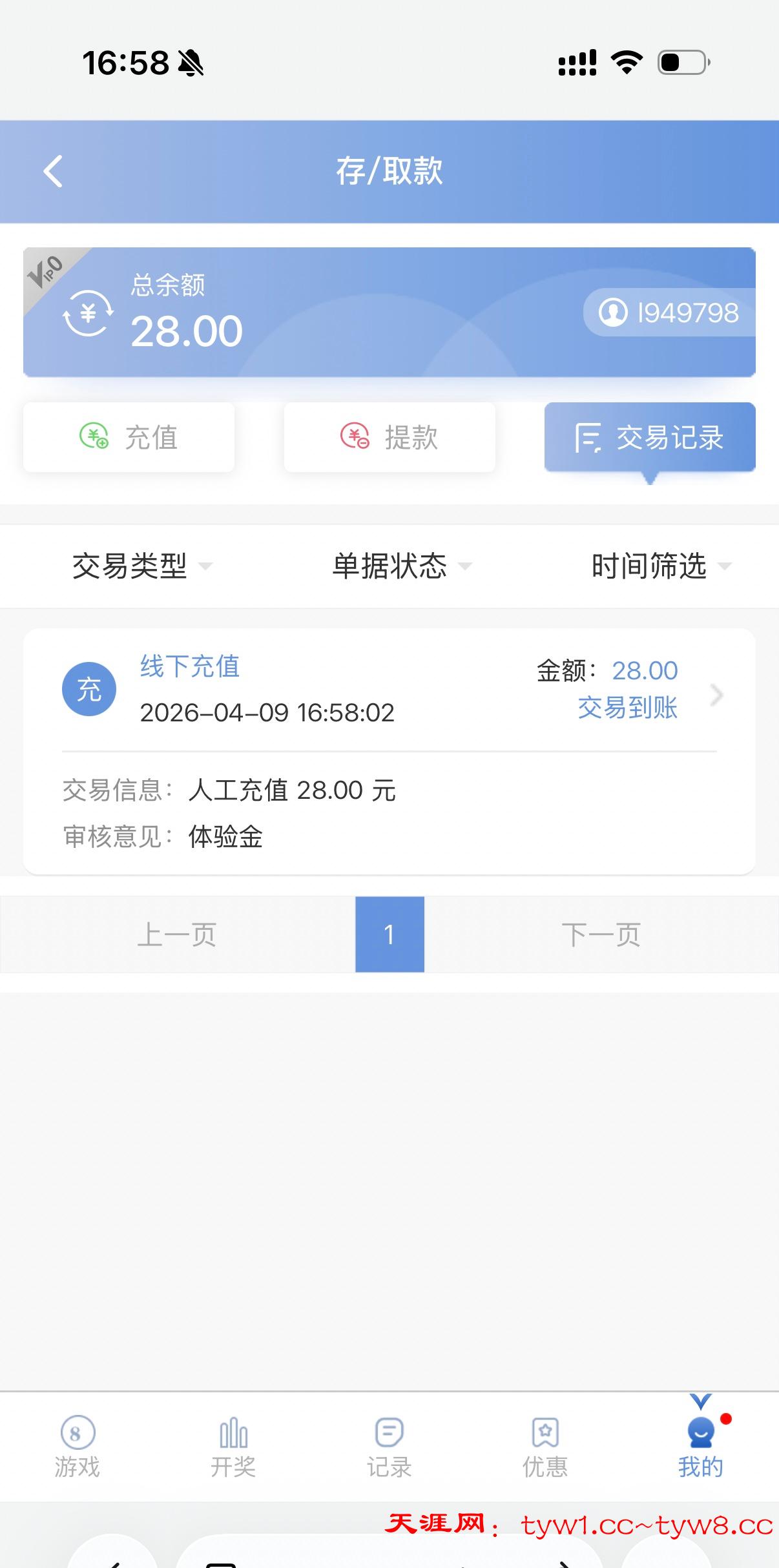Switch to the 我的 tab
Screen dimensions: 779x1568
(x=701, y=1447)
